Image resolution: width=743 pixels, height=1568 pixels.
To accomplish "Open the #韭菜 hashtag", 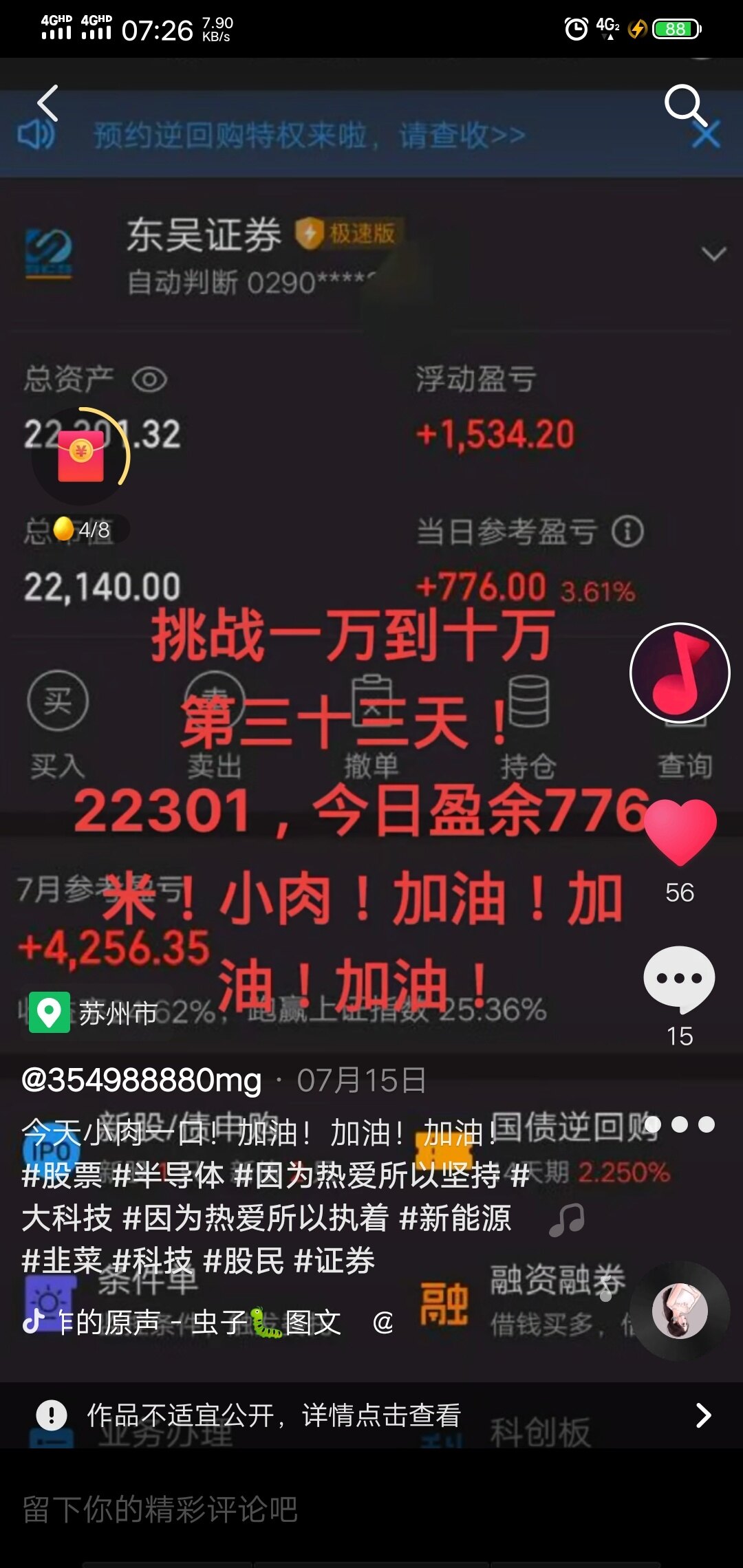I will 62,1261.
